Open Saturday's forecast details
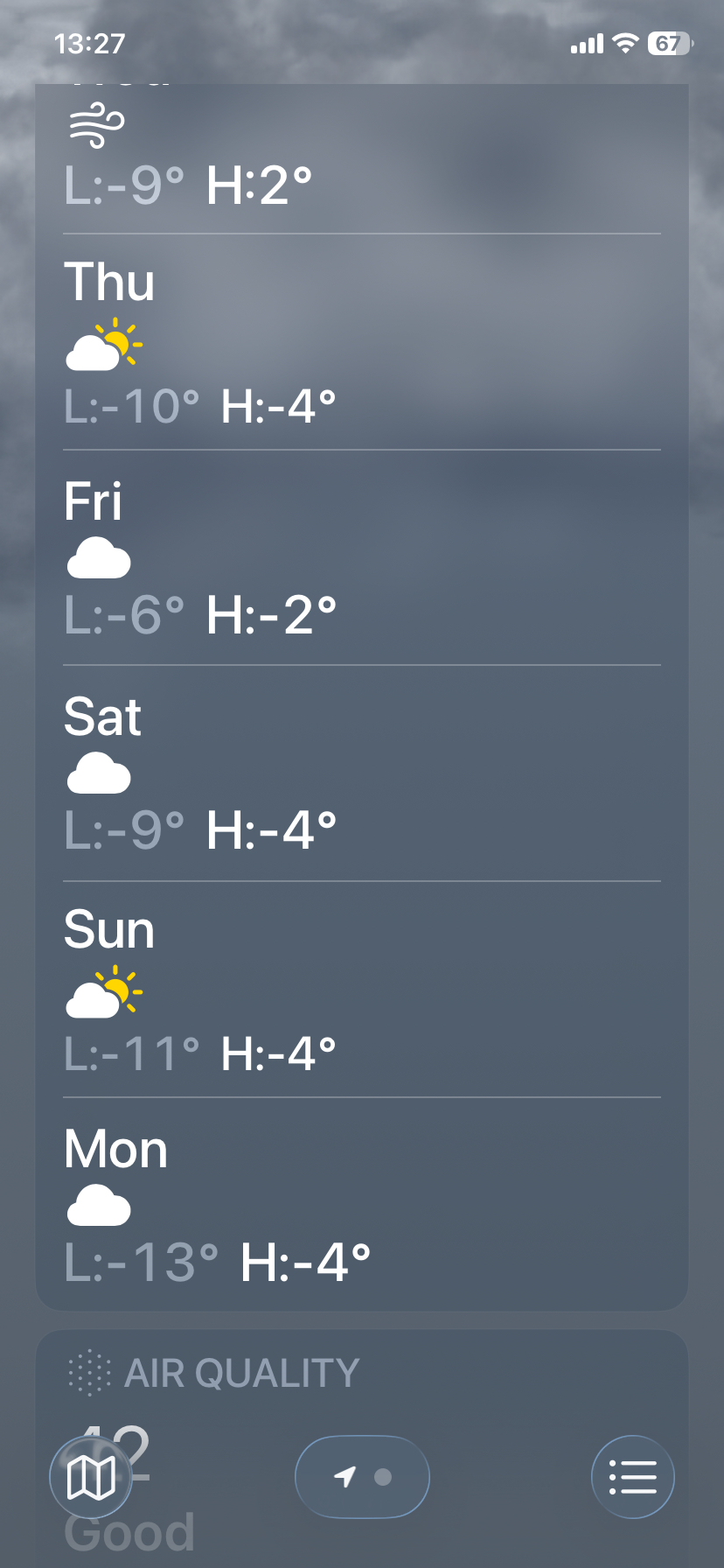The height and width of the screenshot is (1568, 724). [362, 773]
